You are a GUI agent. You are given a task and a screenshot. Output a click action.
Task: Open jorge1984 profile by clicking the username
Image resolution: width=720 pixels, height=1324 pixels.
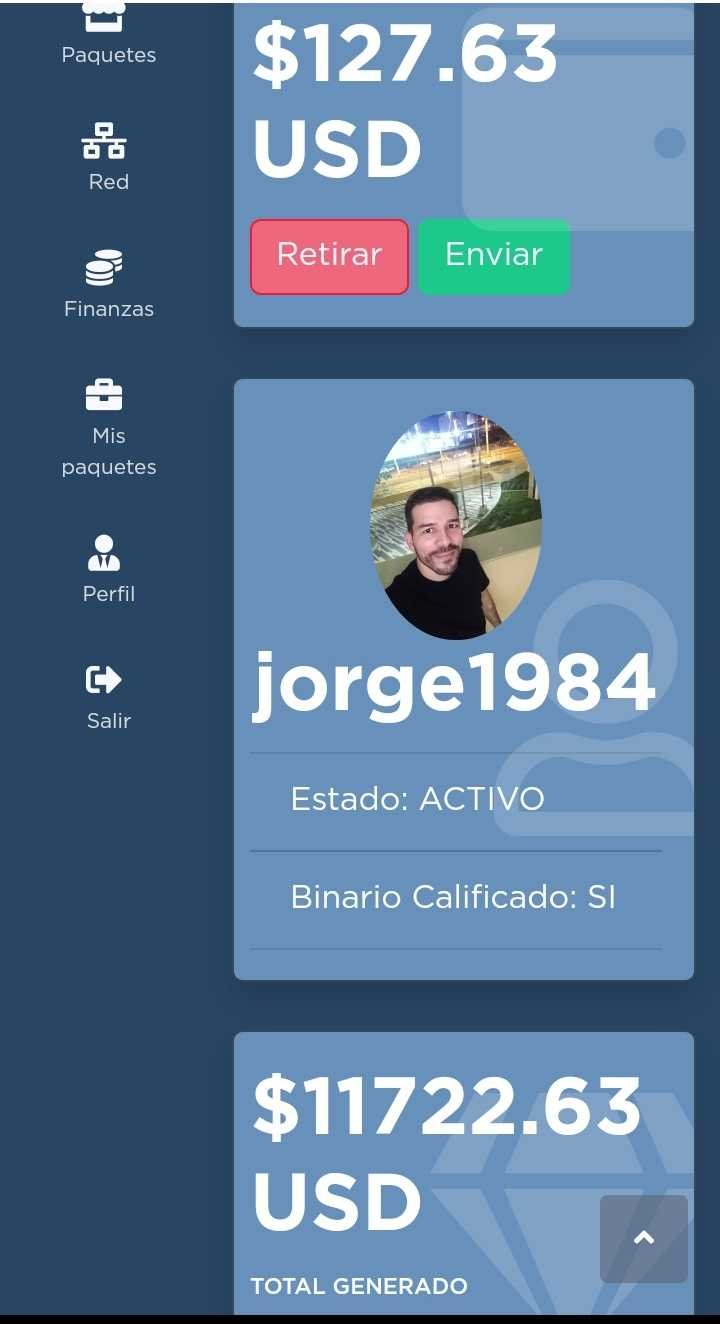[x=455, y=683]
